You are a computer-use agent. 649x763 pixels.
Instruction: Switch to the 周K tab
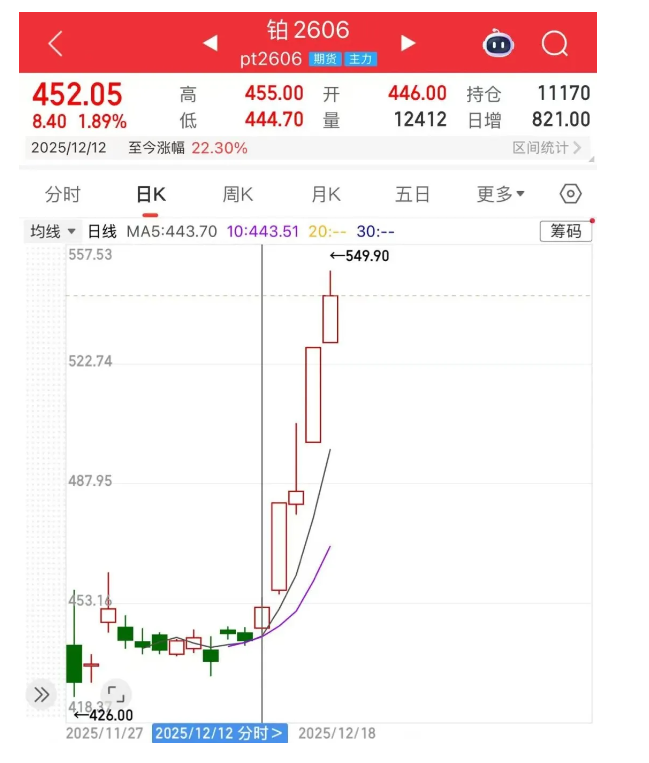238,194
